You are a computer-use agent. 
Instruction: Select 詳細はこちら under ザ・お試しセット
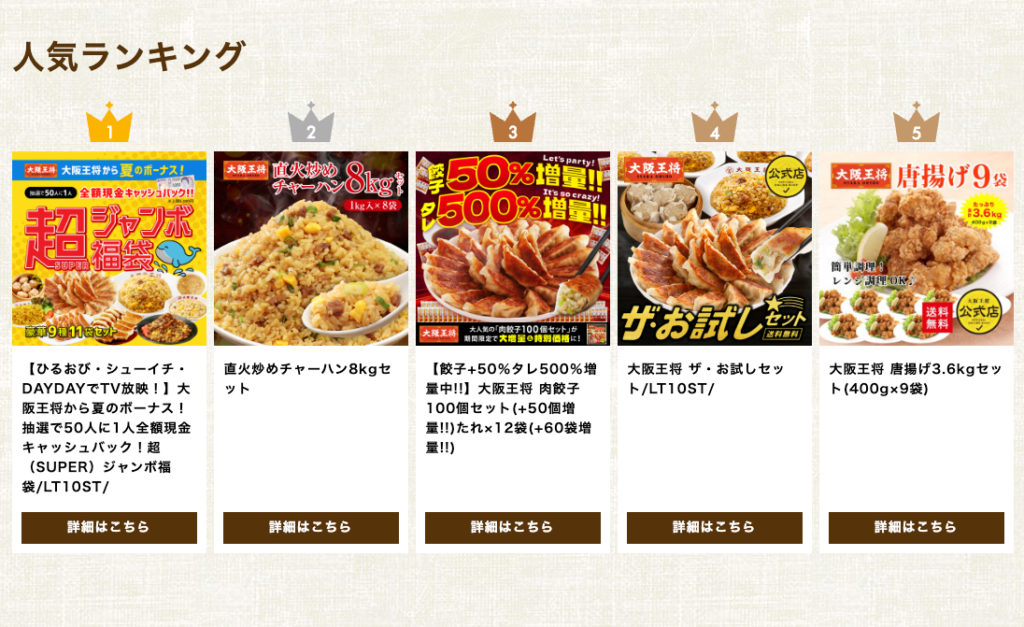714,527
